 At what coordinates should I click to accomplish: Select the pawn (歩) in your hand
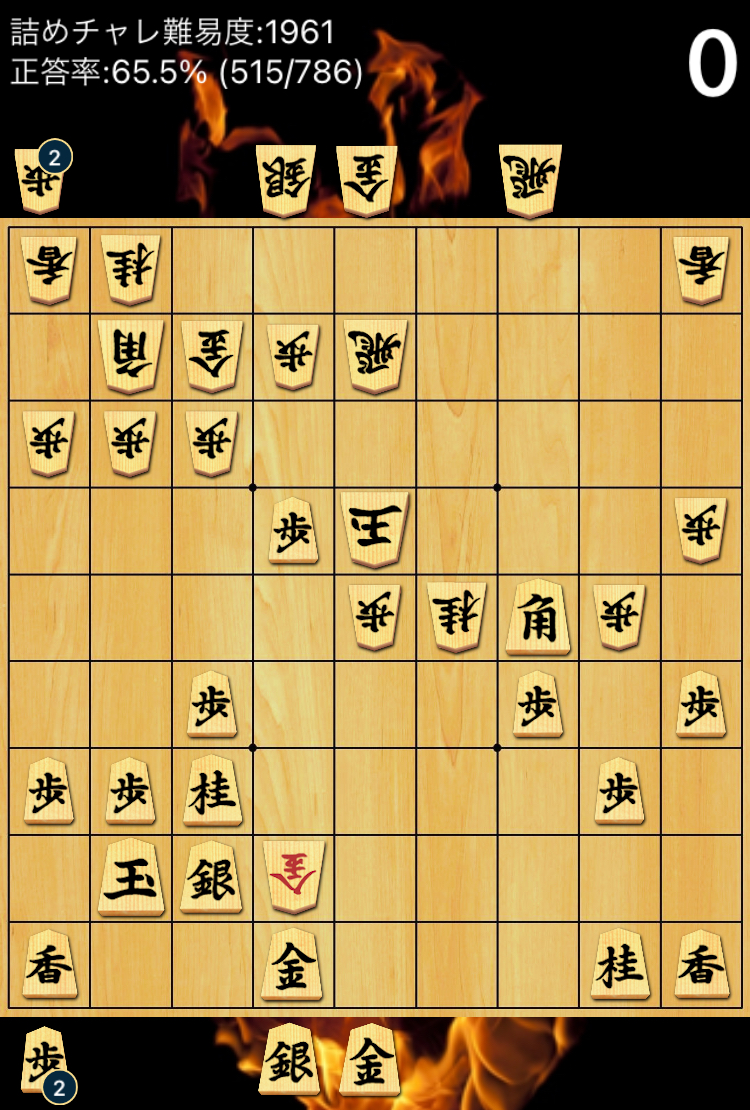click(44, 1058)
